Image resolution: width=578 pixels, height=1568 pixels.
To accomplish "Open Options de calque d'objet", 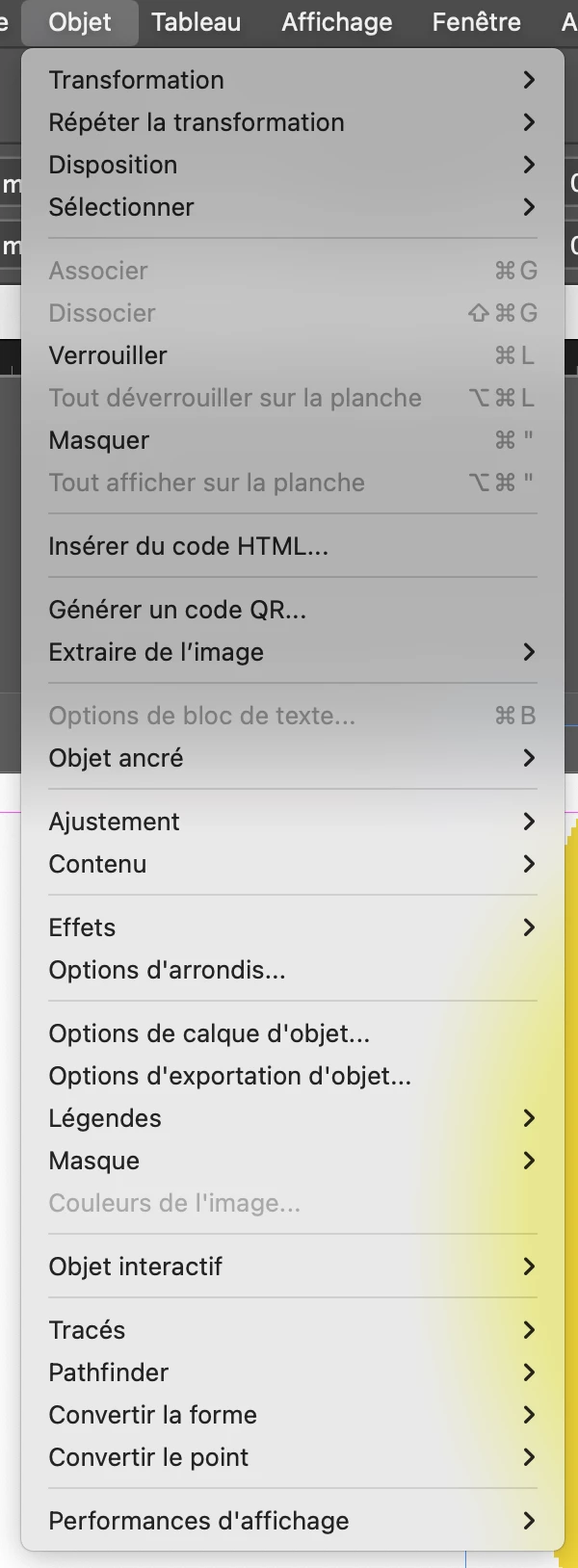I will pyautogui.click(x=209, y=1033).
